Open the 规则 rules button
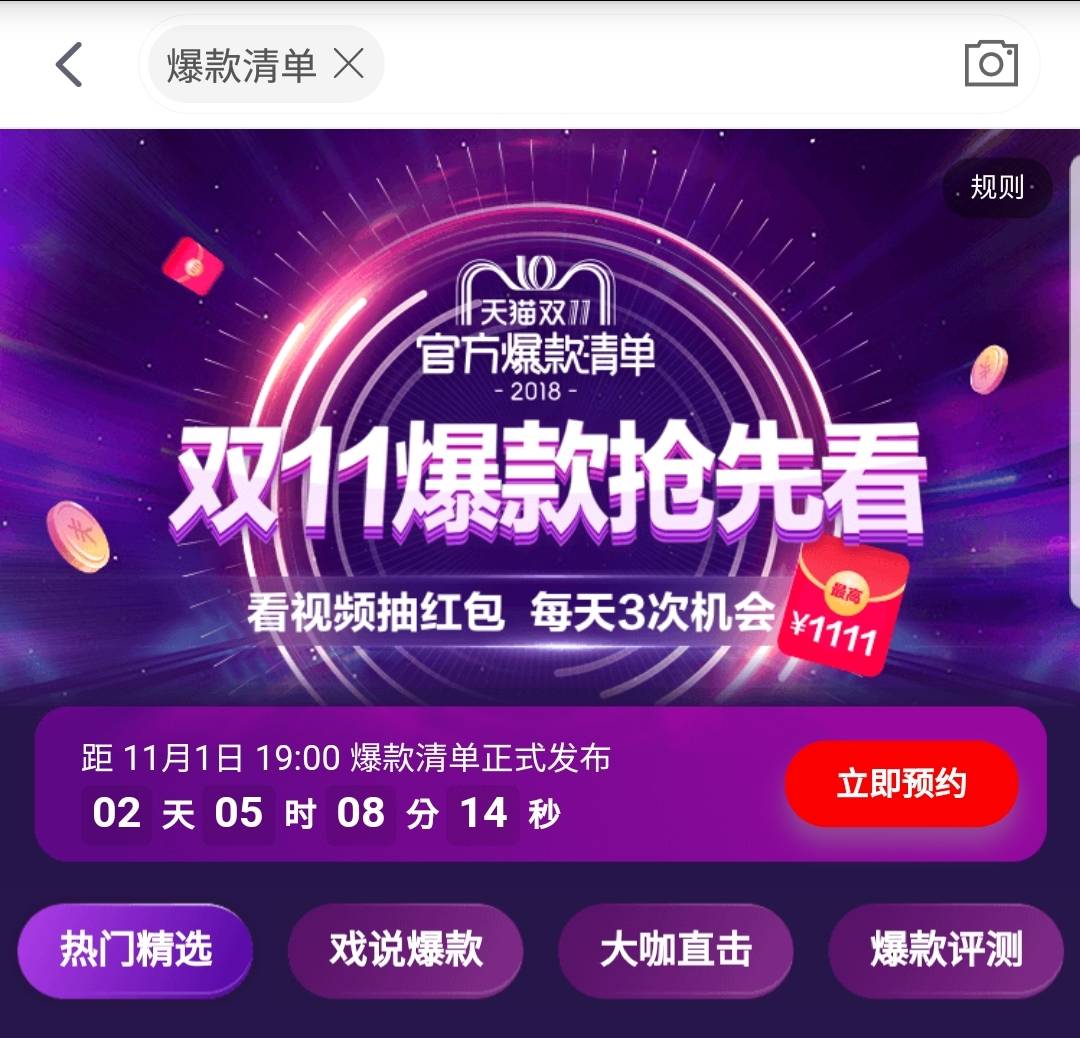The width and height of the screenshot is (1080, 1038). tap(996, 187)
